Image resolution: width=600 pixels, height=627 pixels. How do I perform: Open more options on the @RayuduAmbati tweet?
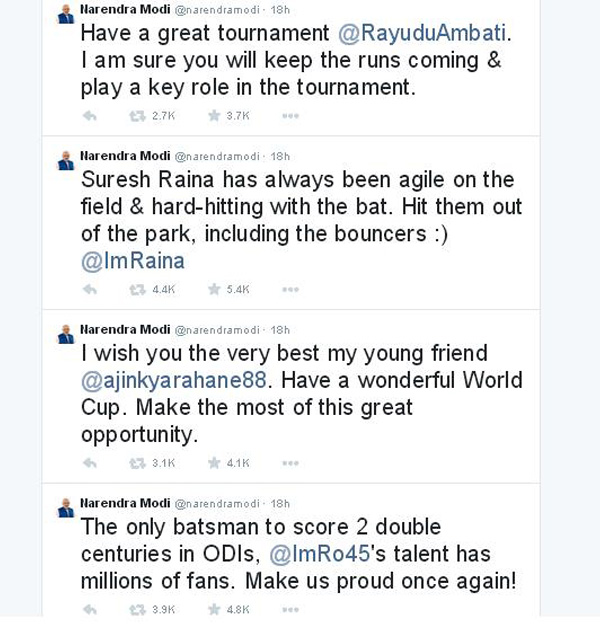(x=289, y=116)
